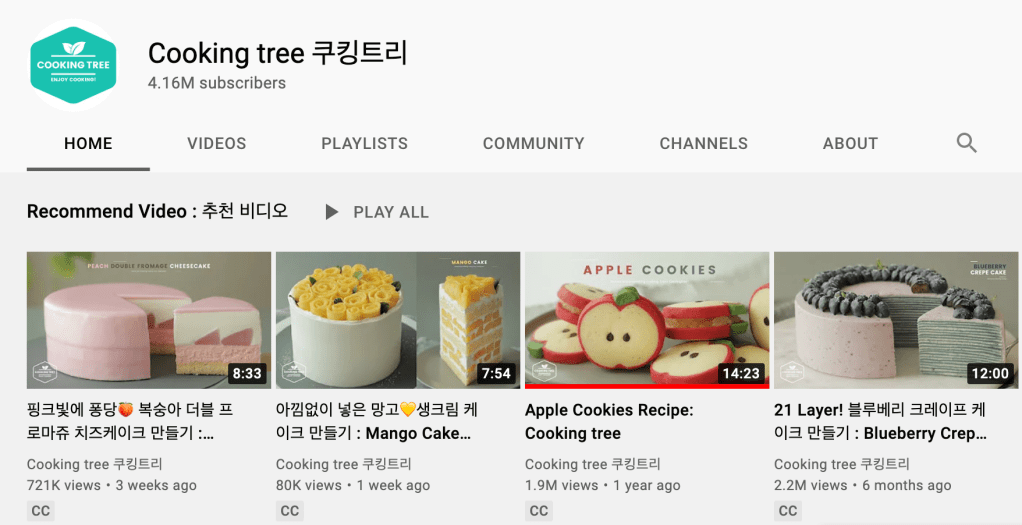Image resolution: width=1022 pixels, height=525 pixels.
Task: Switch to the Home tab
Action: coord(88,143)
